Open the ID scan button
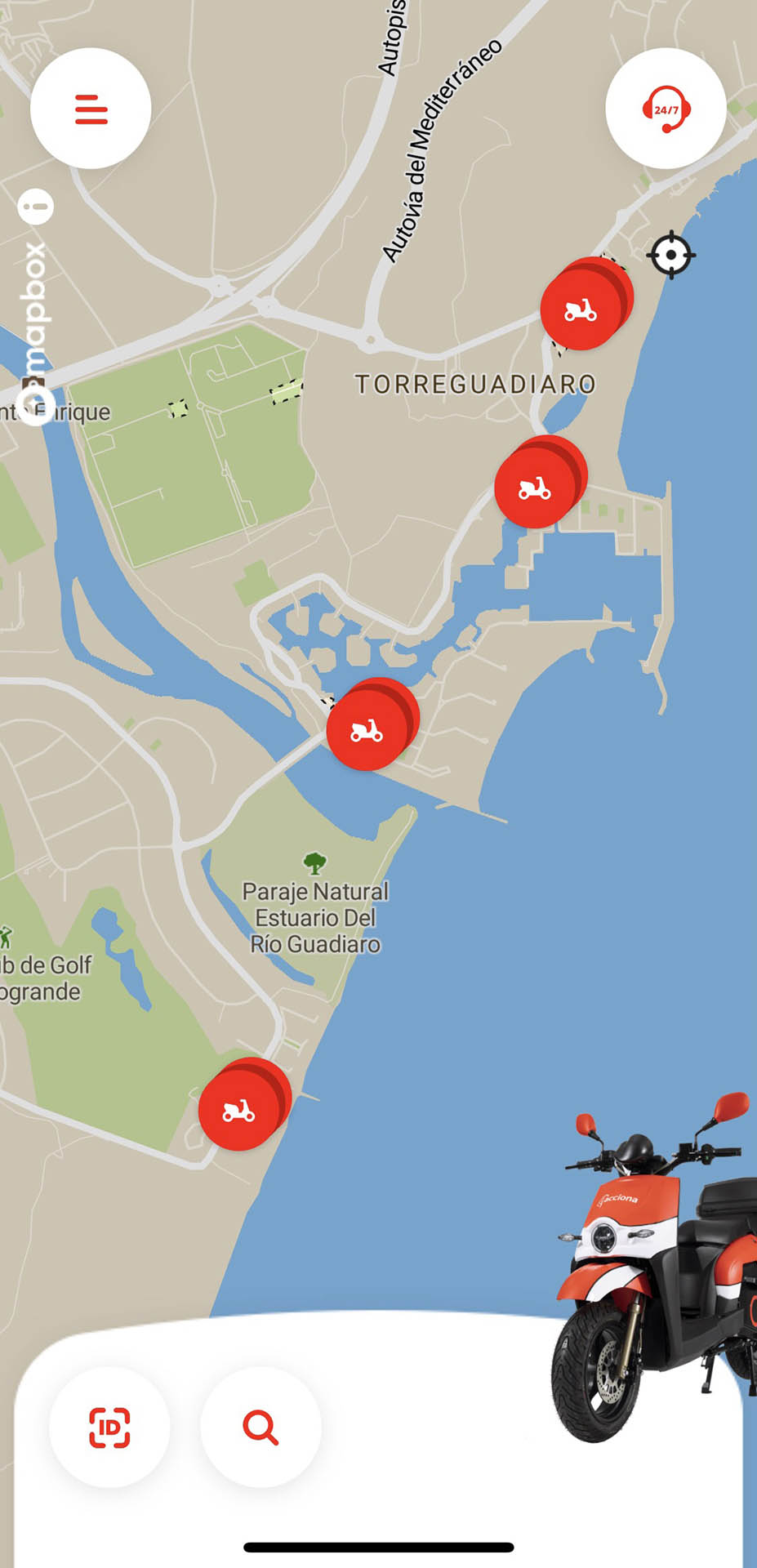757x1568 pixels. click(x=109, y=1427)
